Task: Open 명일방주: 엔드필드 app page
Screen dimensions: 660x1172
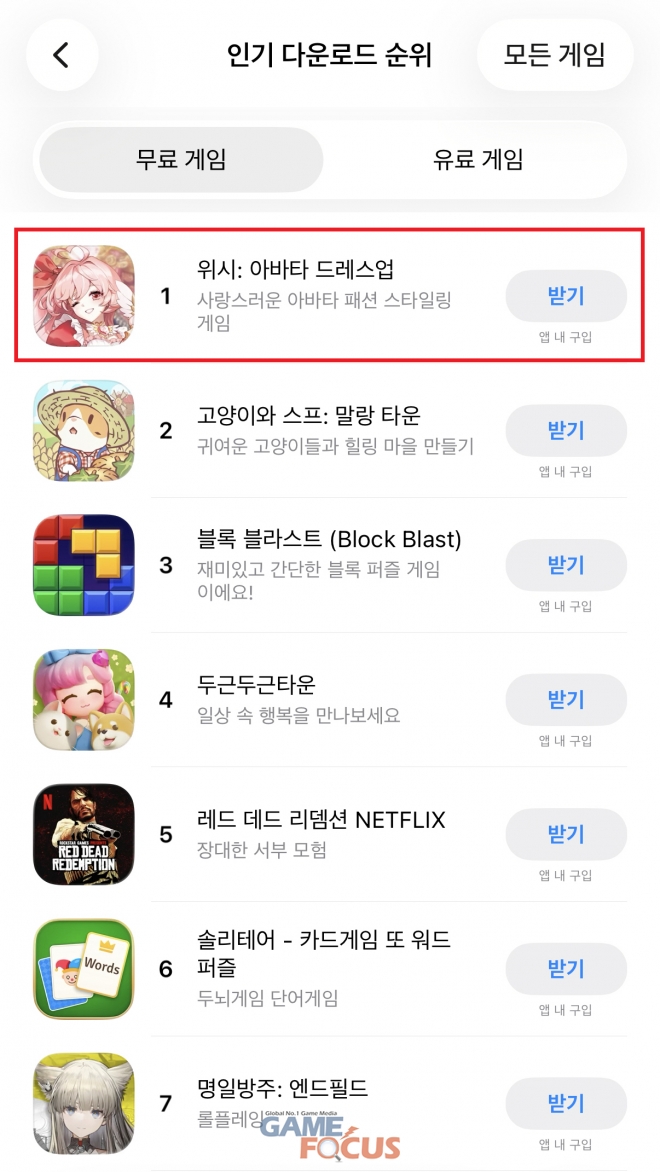Action: (x=283, y=1088)
